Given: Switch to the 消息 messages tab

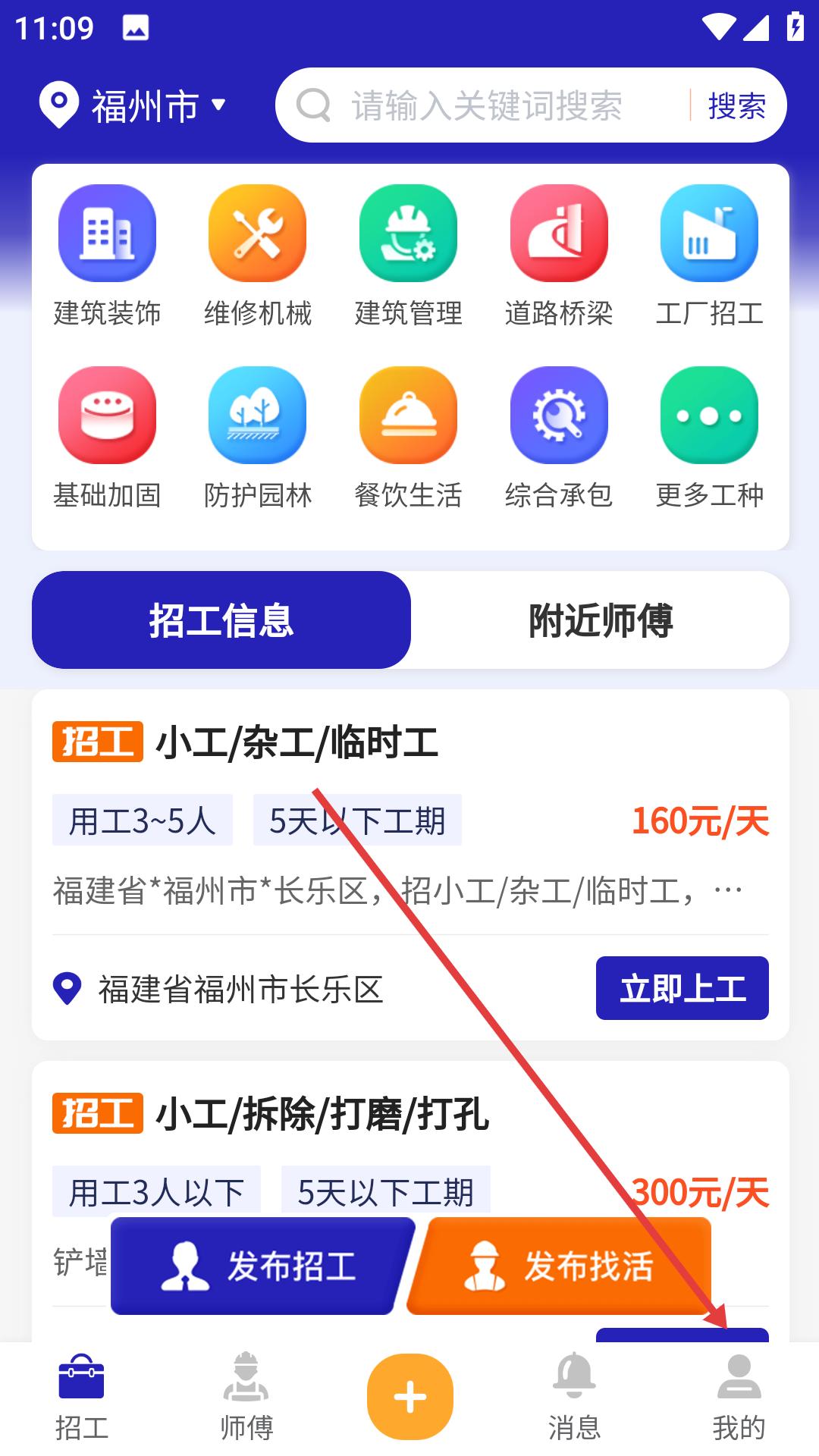Looking at the screenshot, I should click(574, 1398).
